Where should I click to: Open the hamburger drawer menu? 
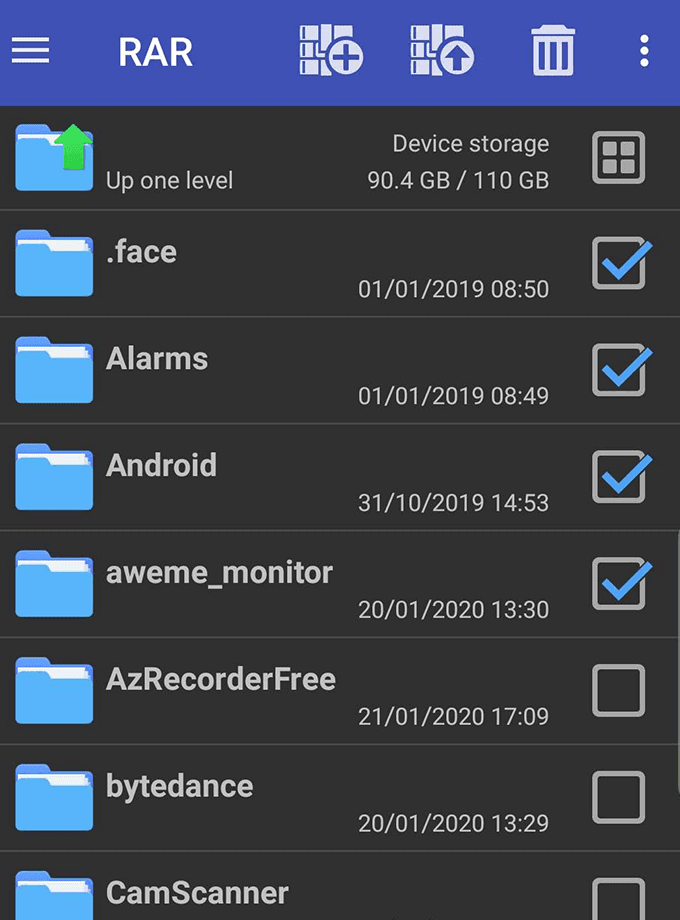(31, 51)
